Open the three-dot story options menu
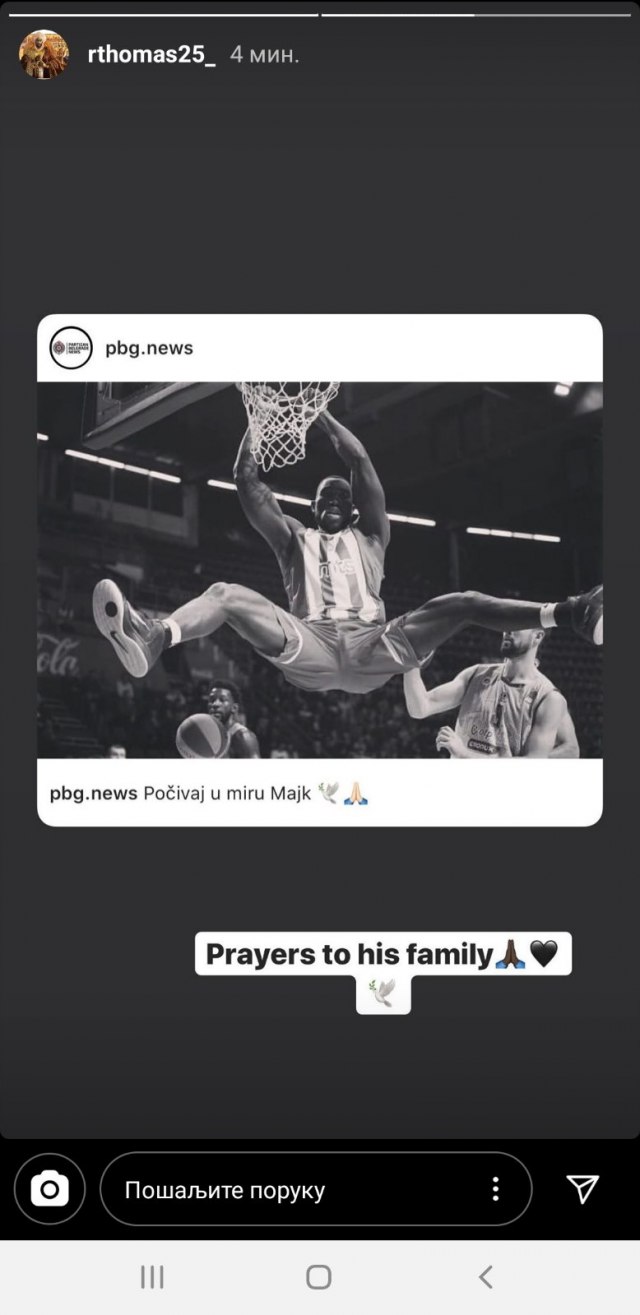Image resolution: width=640 pixels, height=1315 pixels. 495,1189
